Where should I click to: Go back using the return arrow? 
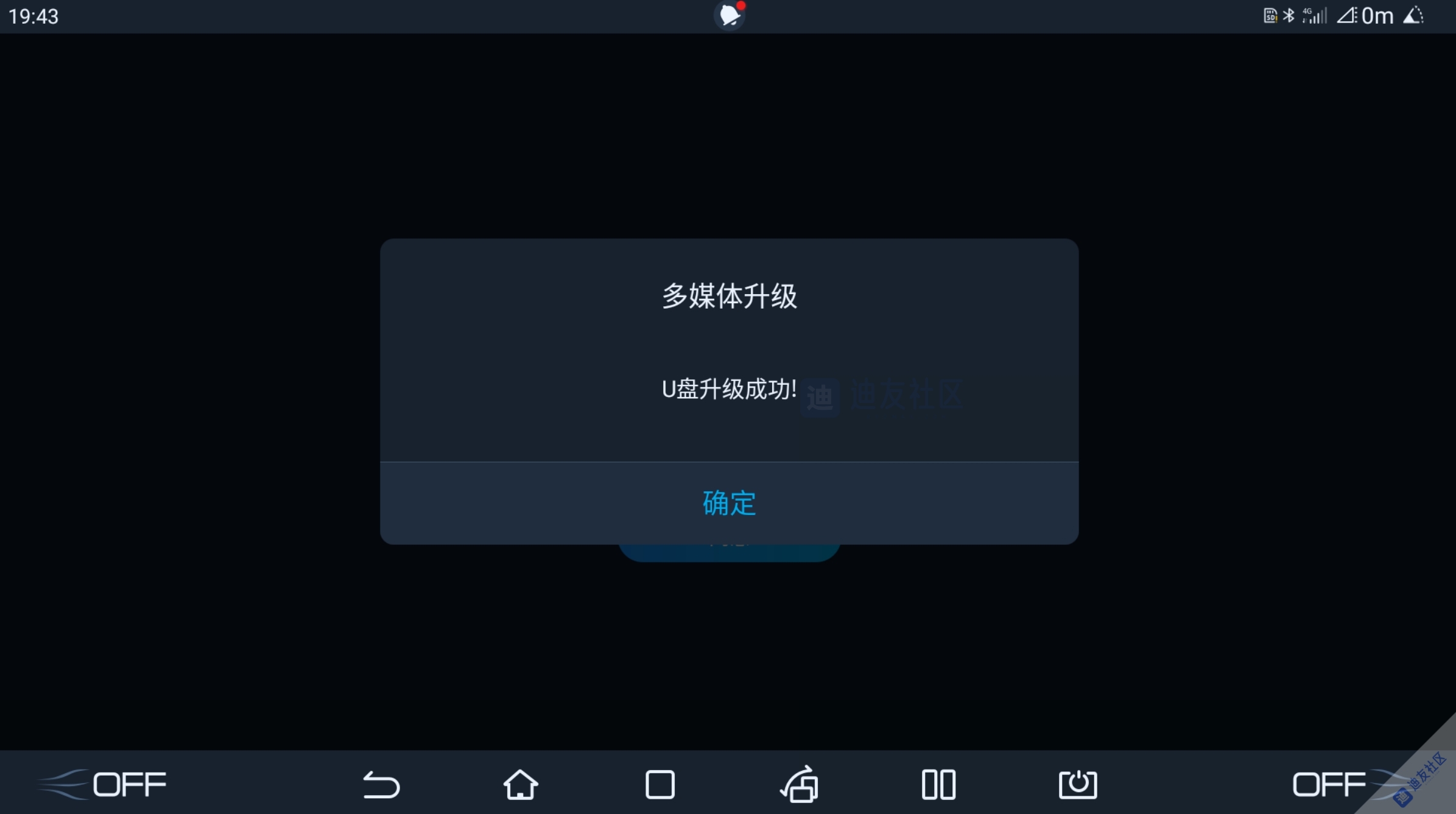(381, 784)
